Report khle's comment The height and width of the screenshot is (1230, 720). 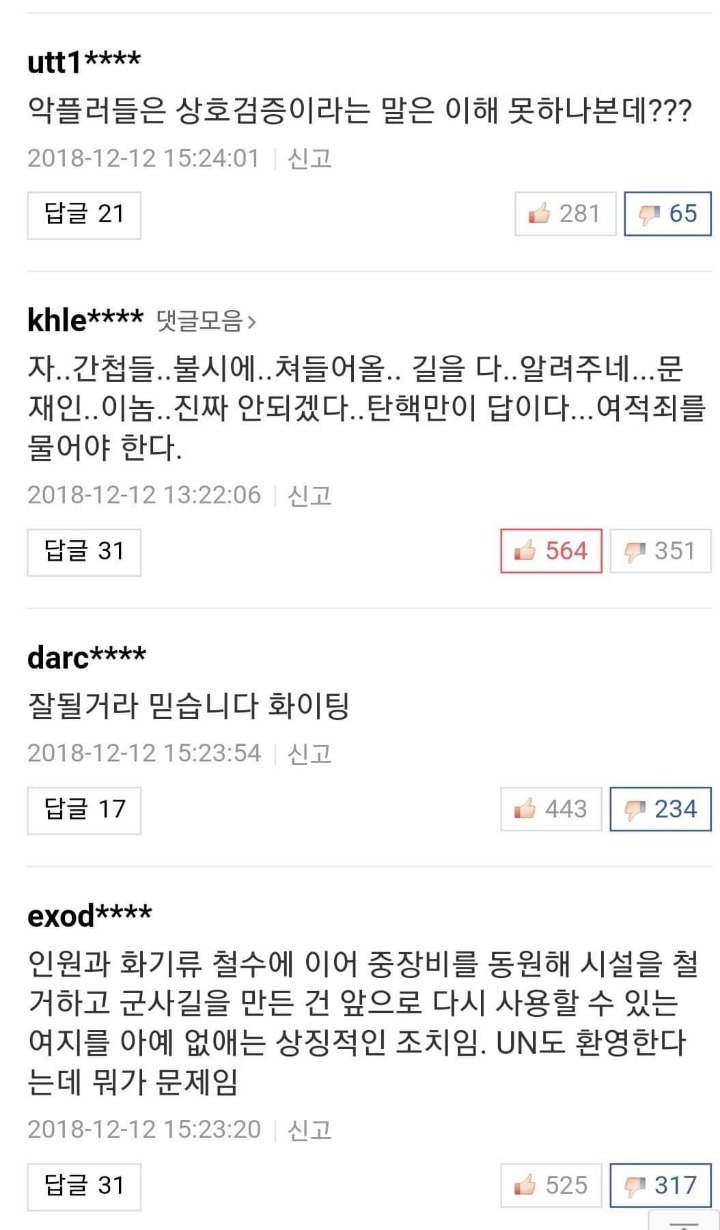[x=309, y=495]
